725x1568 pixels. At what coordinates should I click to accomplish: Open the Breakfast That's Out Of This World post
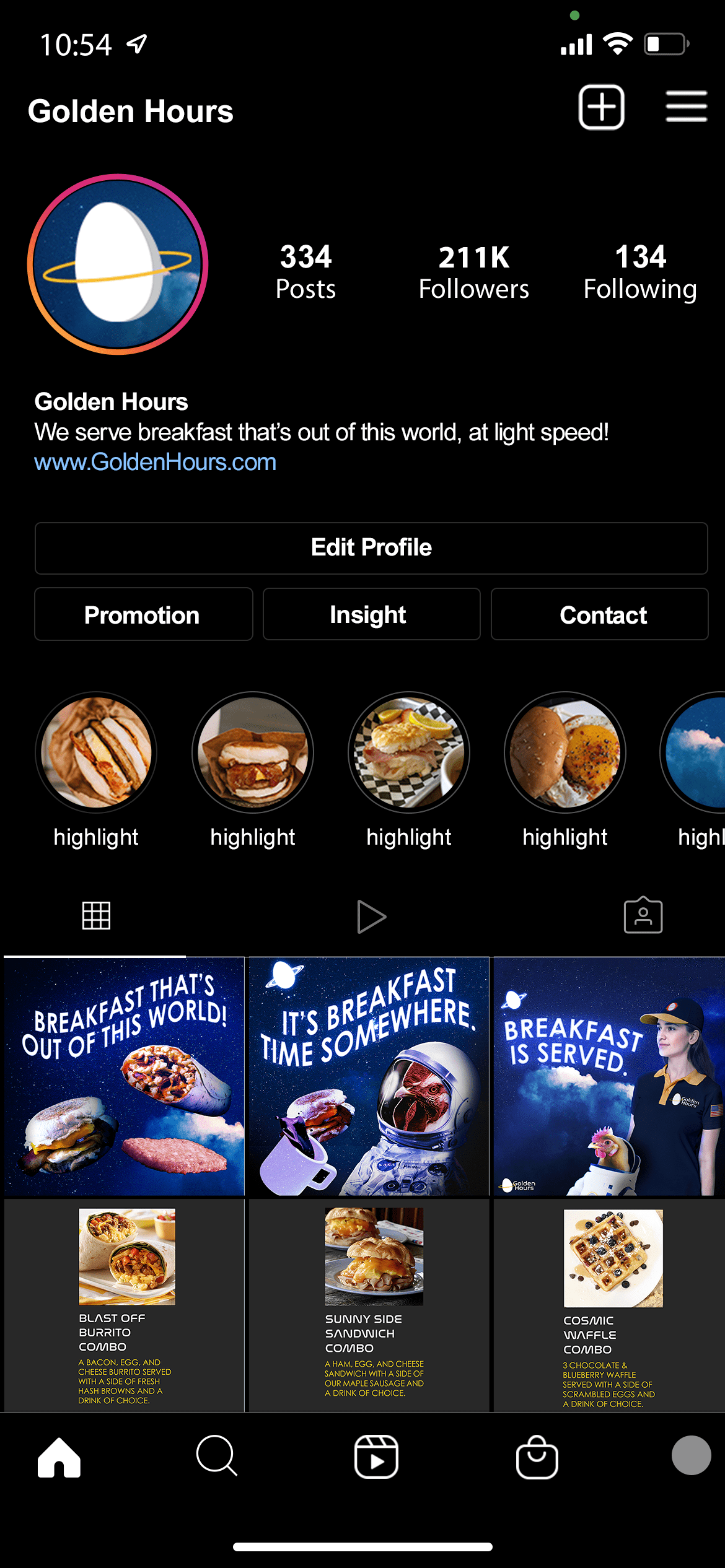124,1076
